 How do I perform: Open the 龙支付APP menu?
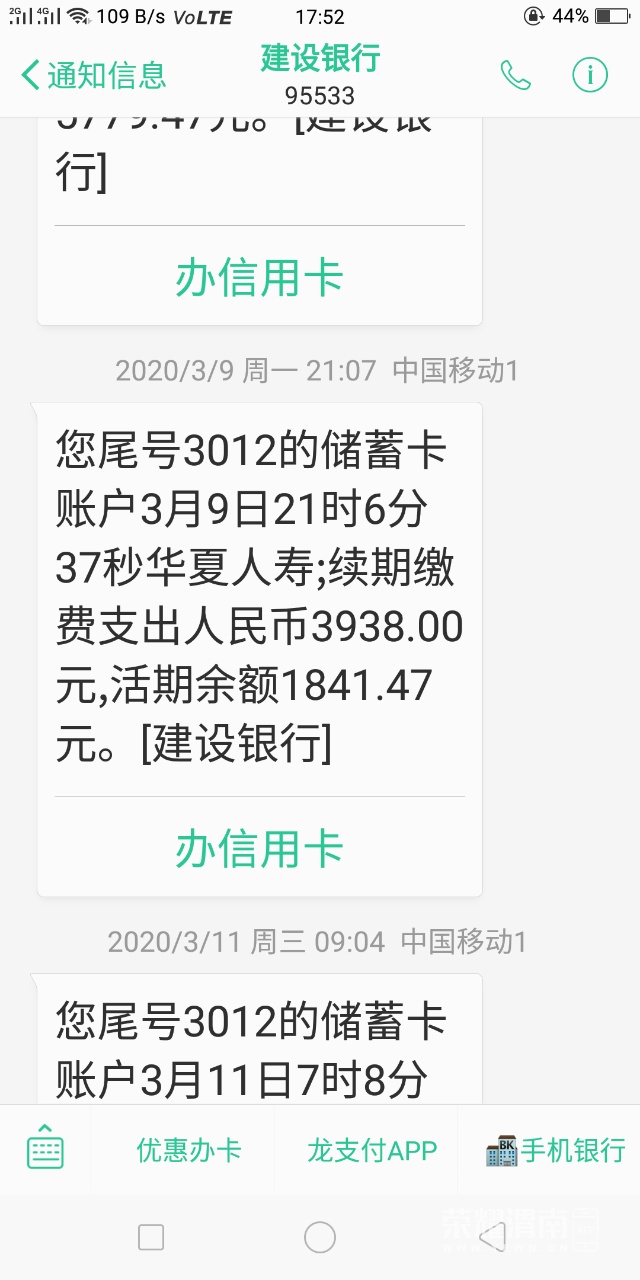[372, 1150]
